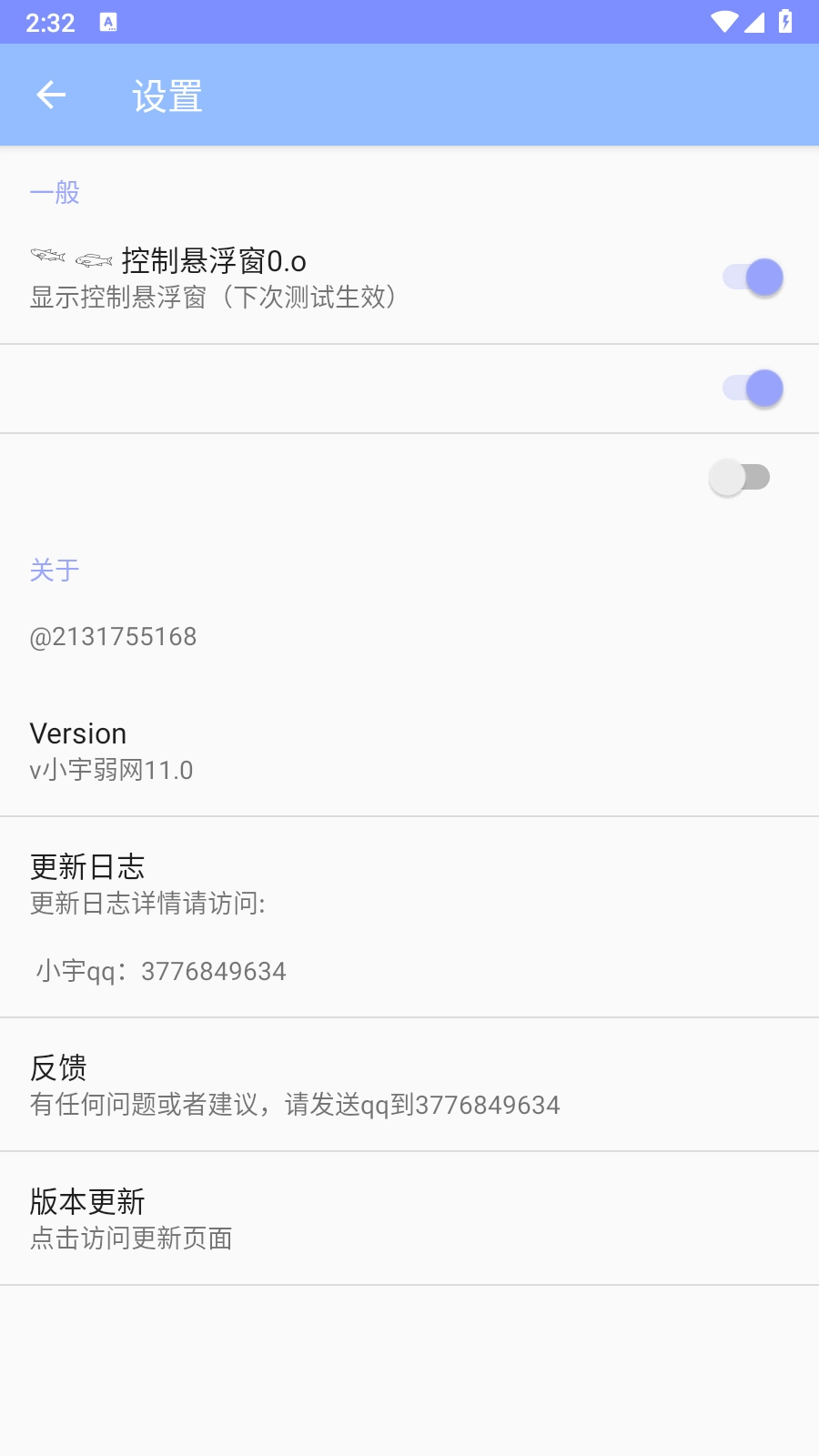Tap the @2131755168 identifier text
The height and width of the screenshot is (1456, 819).
(114, 636)
